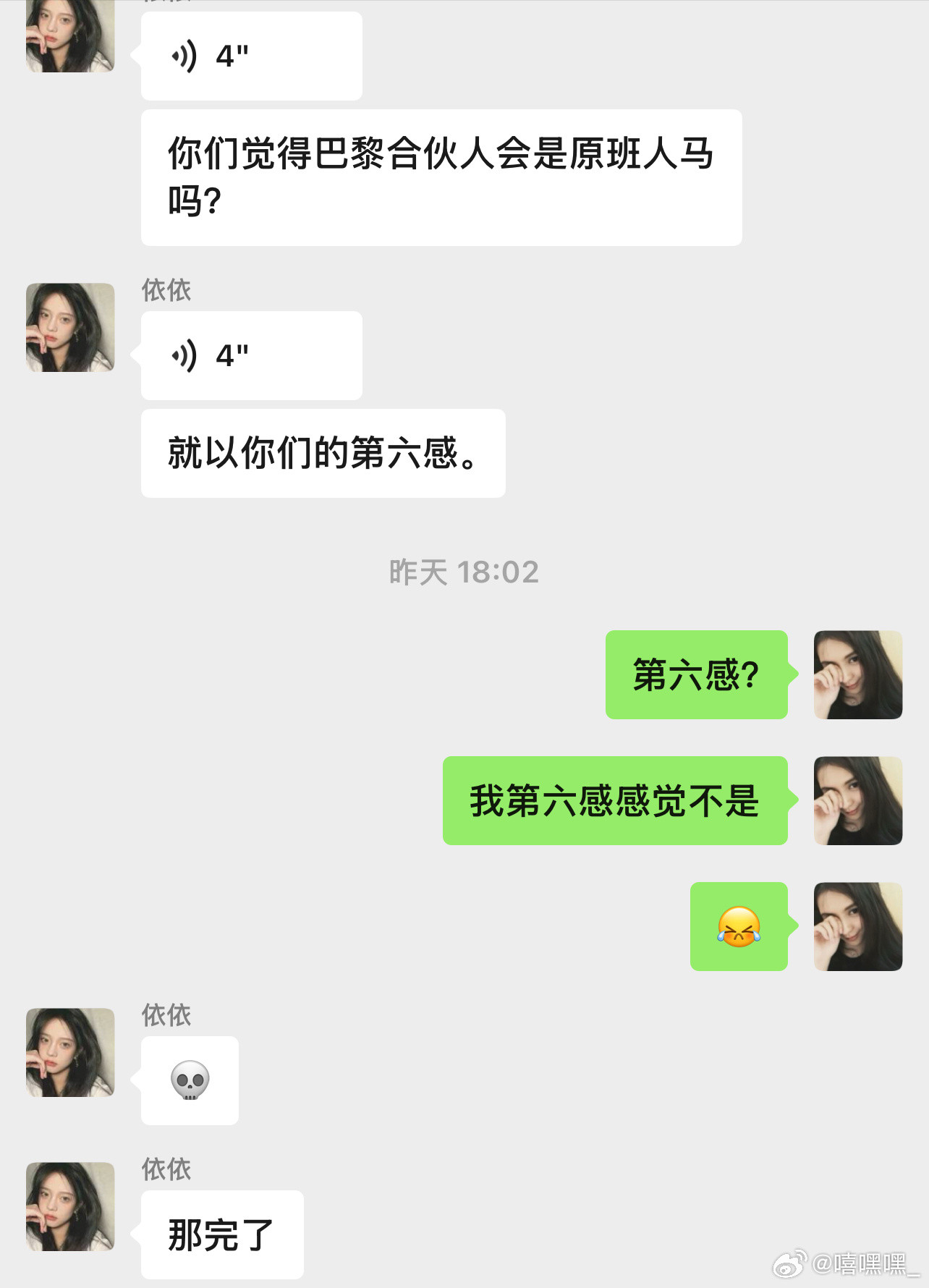This screenshot has width=929, height=1288.
Task: Select 依依's avatar next to 那完了
Action: [69, 1205]
